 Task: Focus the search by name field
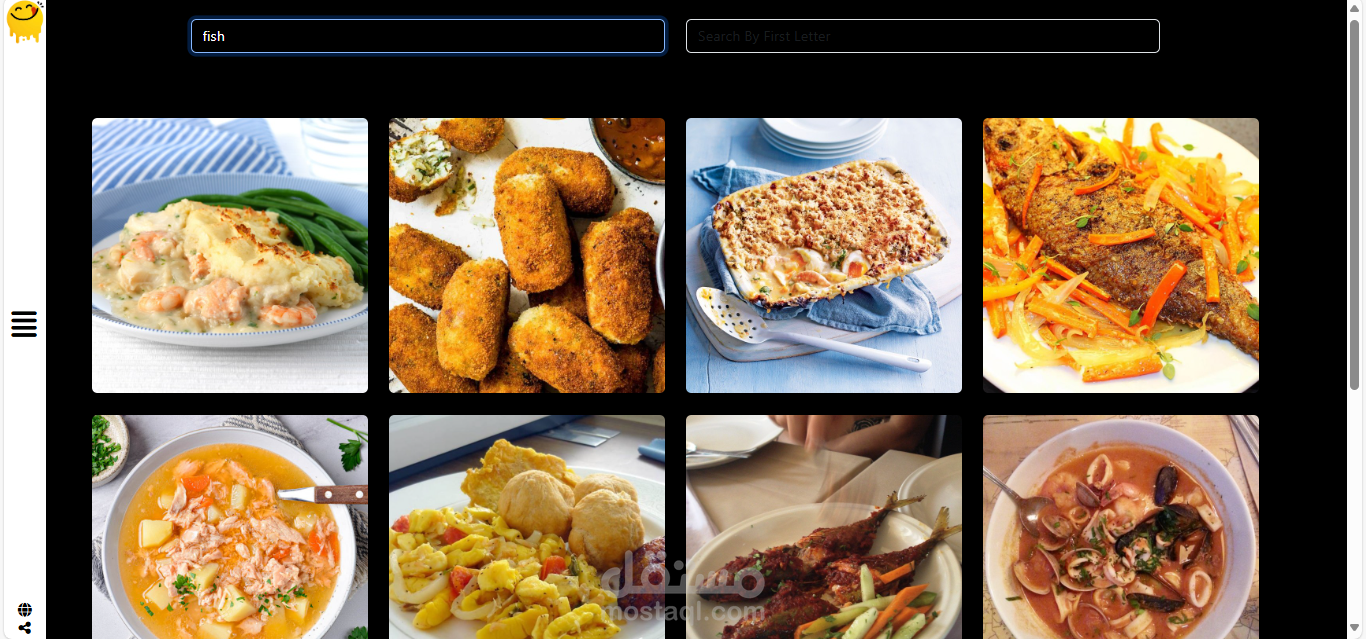(427, 36)
